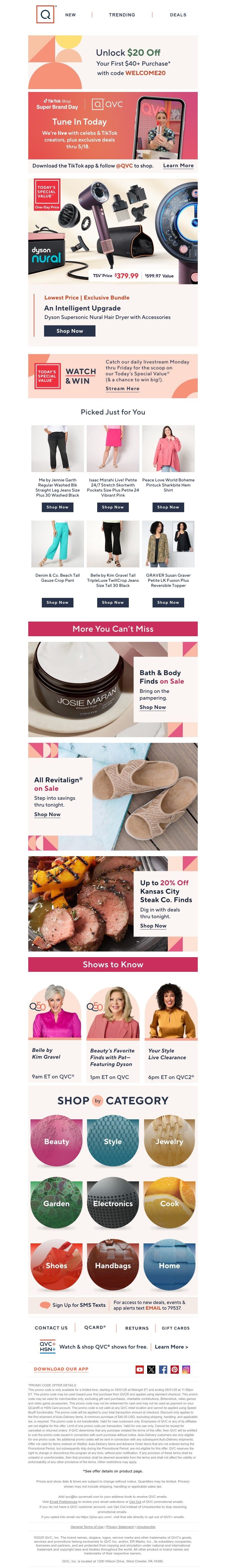Open All Revitalign on Sale Shop Now link
This screenshot has width=226, height=1568.
point(47,814)
